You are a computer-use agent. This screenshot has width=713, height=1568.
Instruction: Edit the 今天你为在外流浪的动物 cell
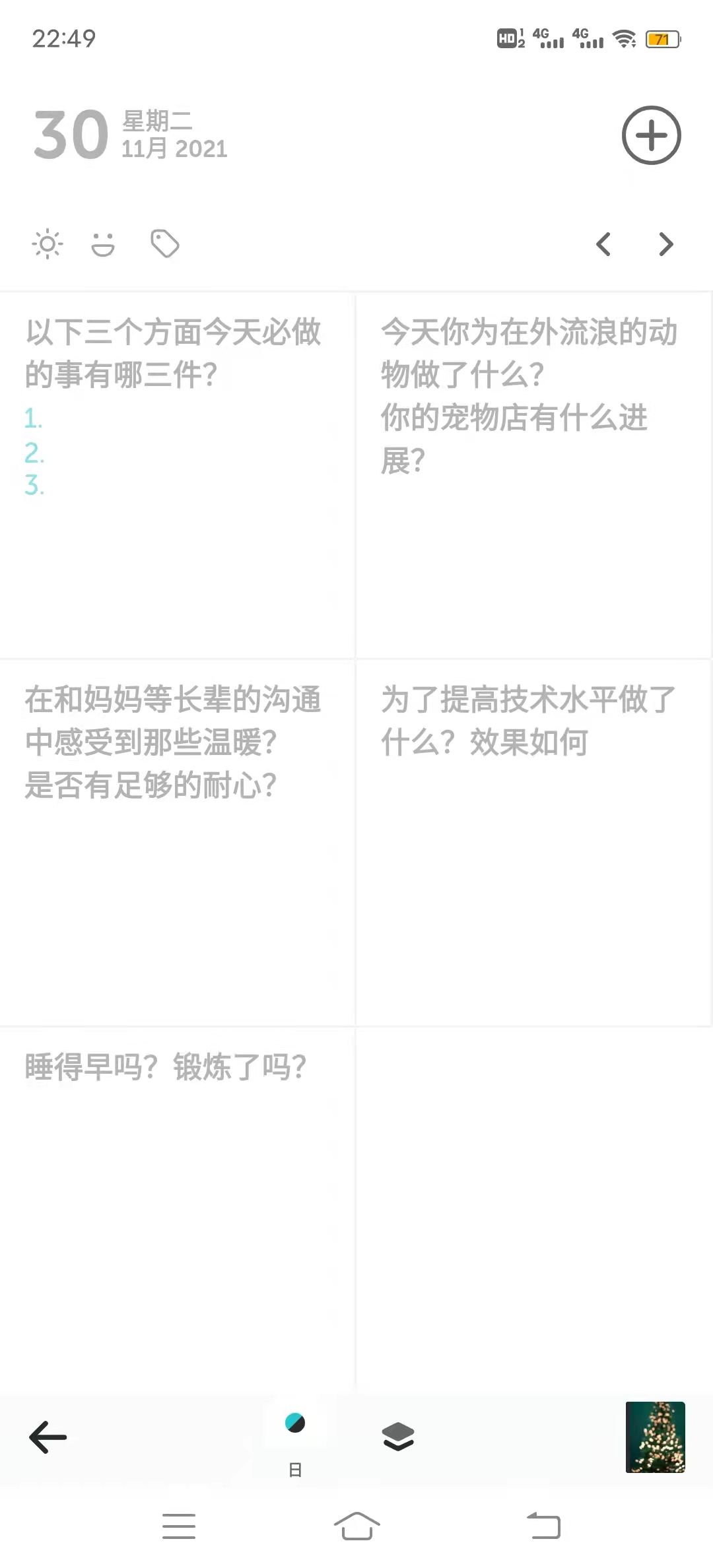tap(533, 475)
